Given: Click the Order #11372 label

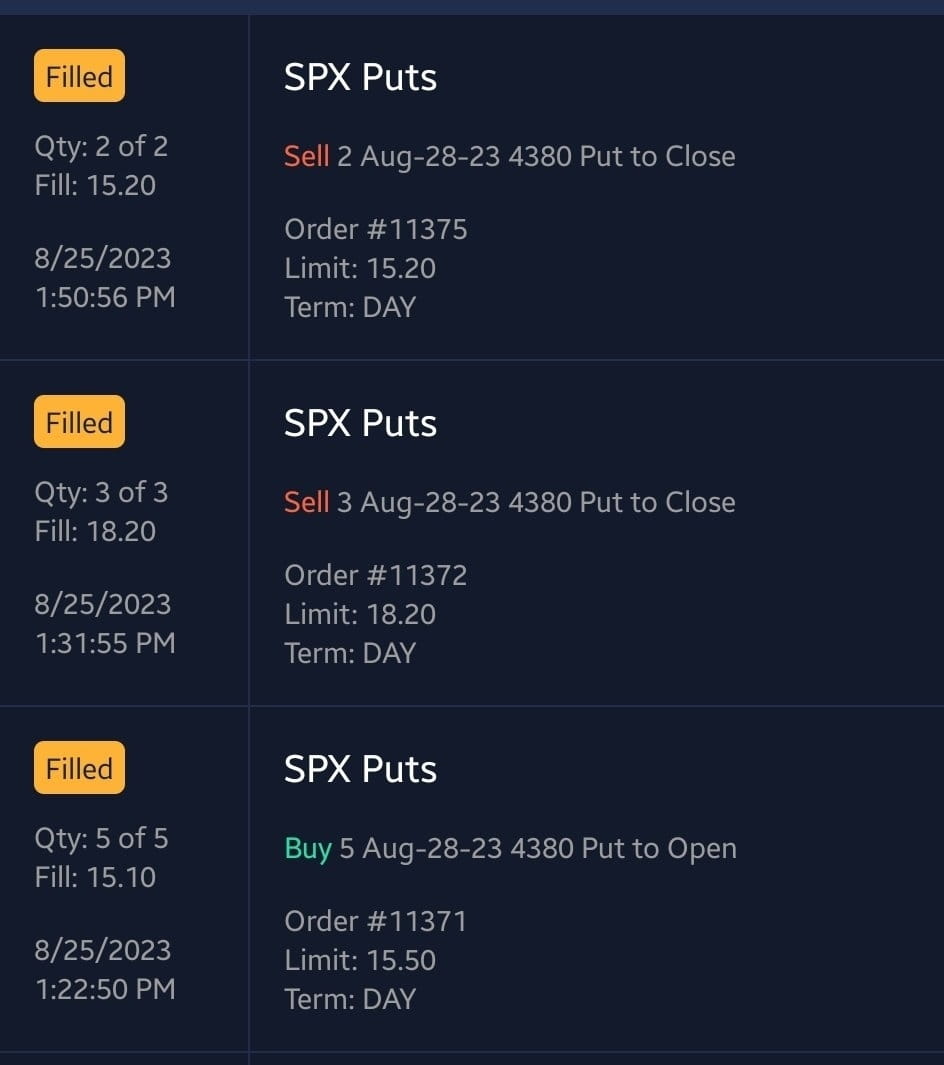Looking at the screenshot, I should tap(375, 574).
